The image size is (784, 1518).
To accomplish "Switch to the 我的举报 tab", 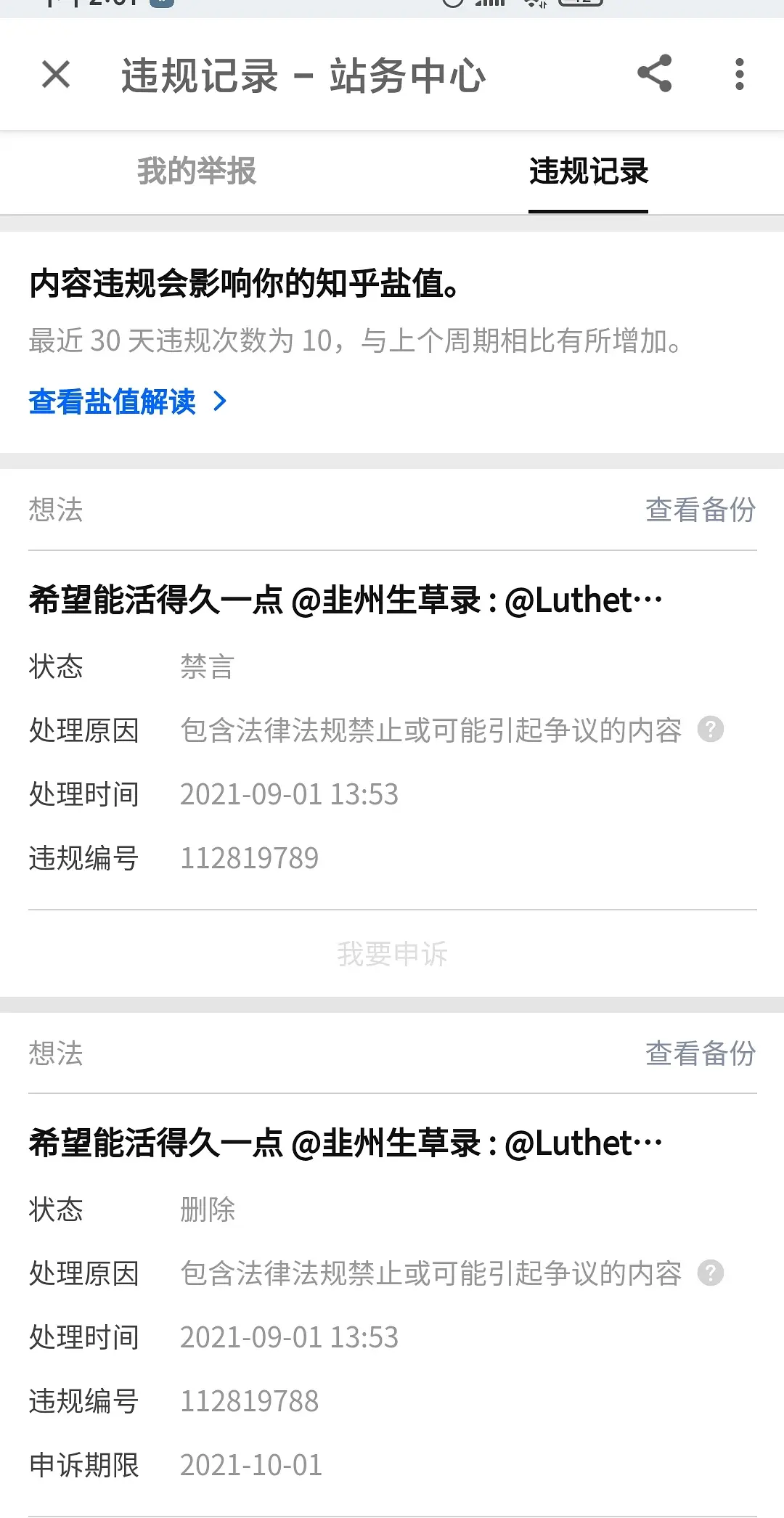I will coord(197,171).
